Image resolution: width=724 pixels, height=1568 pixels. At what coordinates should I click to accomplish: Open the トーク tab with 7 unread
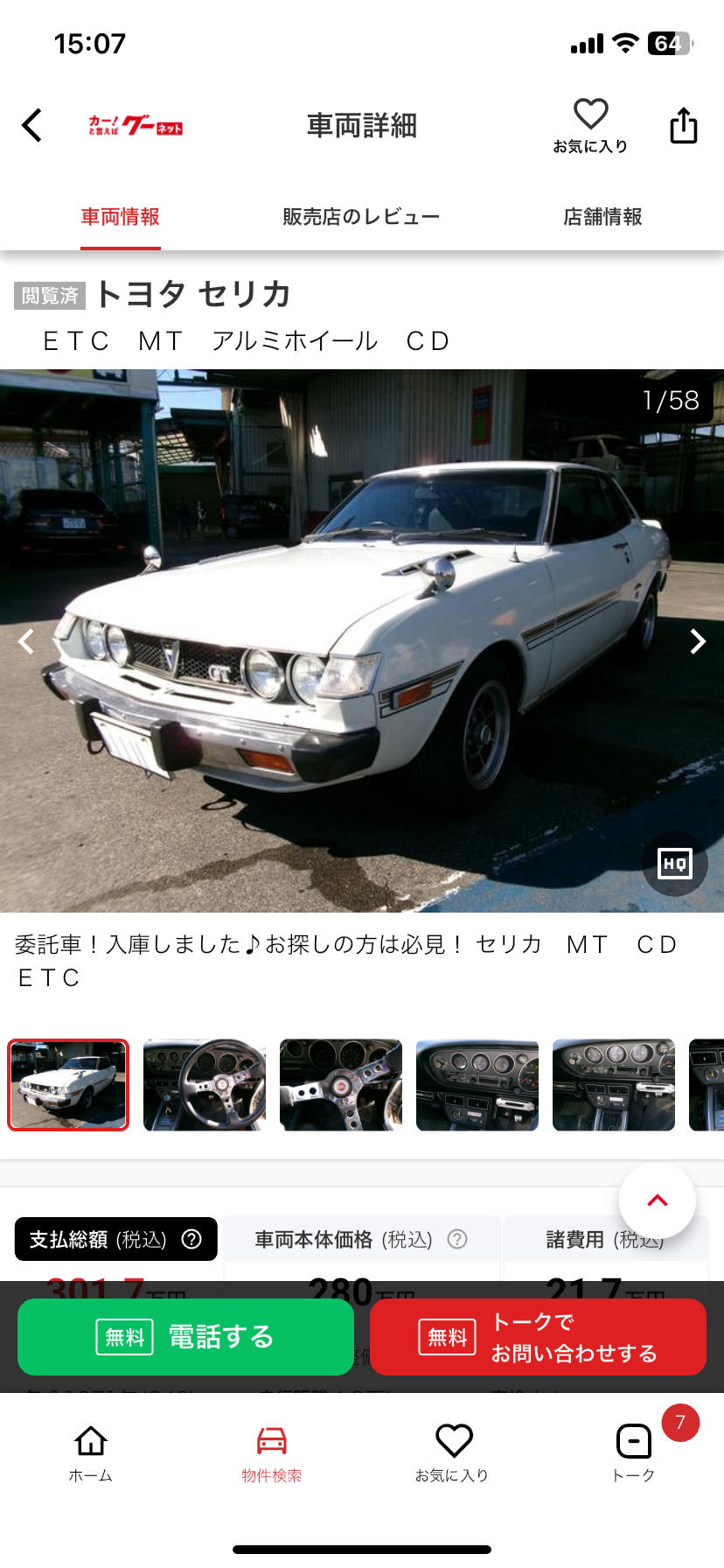634,1451
